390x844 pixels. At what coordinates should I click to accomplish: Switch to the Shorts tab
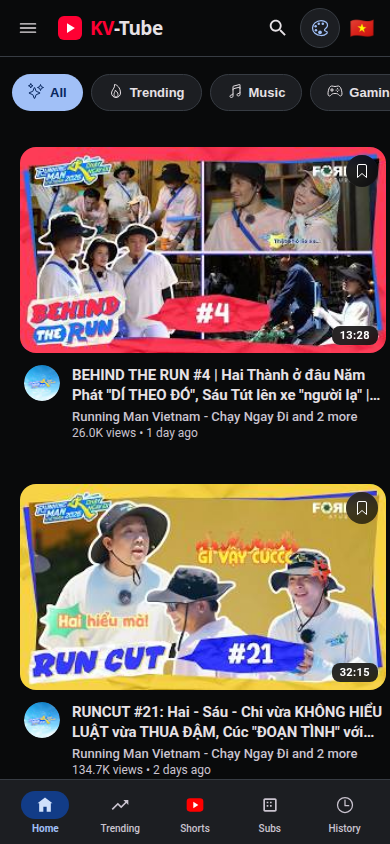click(195, 813)
